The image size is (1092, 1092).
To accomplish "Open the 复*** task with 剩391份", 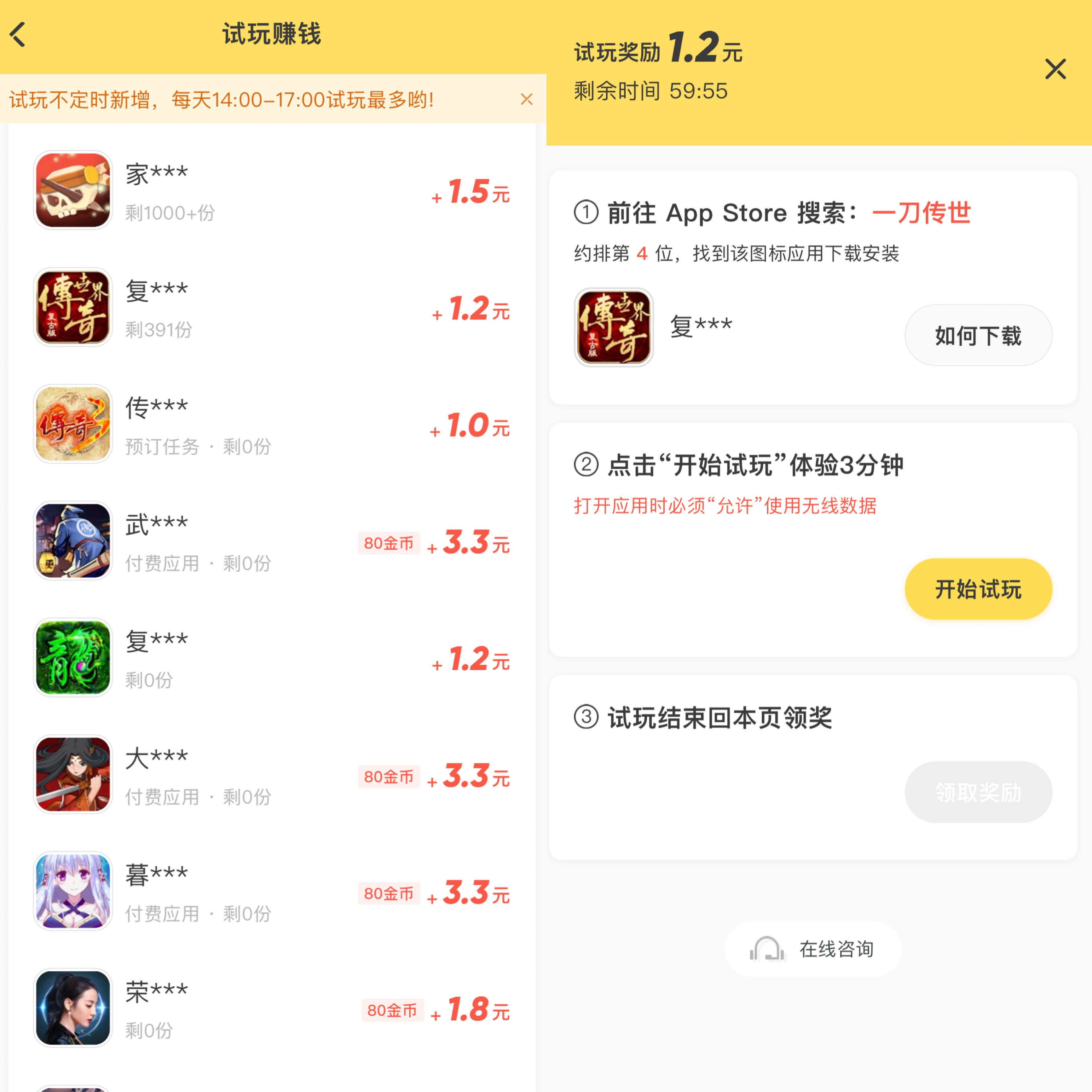I will pyautogui.click(x=271, y=308).
